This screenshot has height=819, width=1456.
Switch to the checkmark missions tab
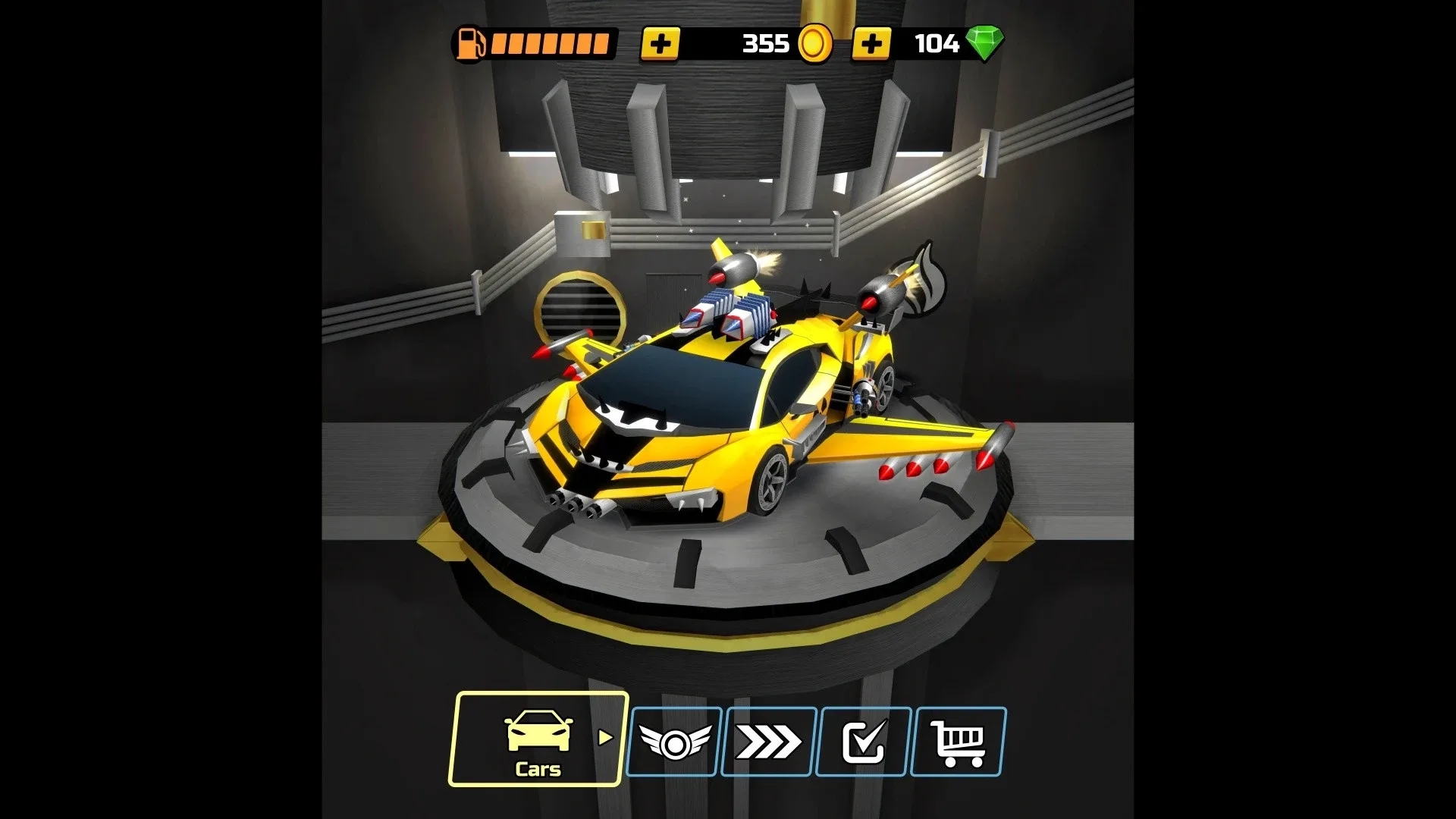point(864,742)
